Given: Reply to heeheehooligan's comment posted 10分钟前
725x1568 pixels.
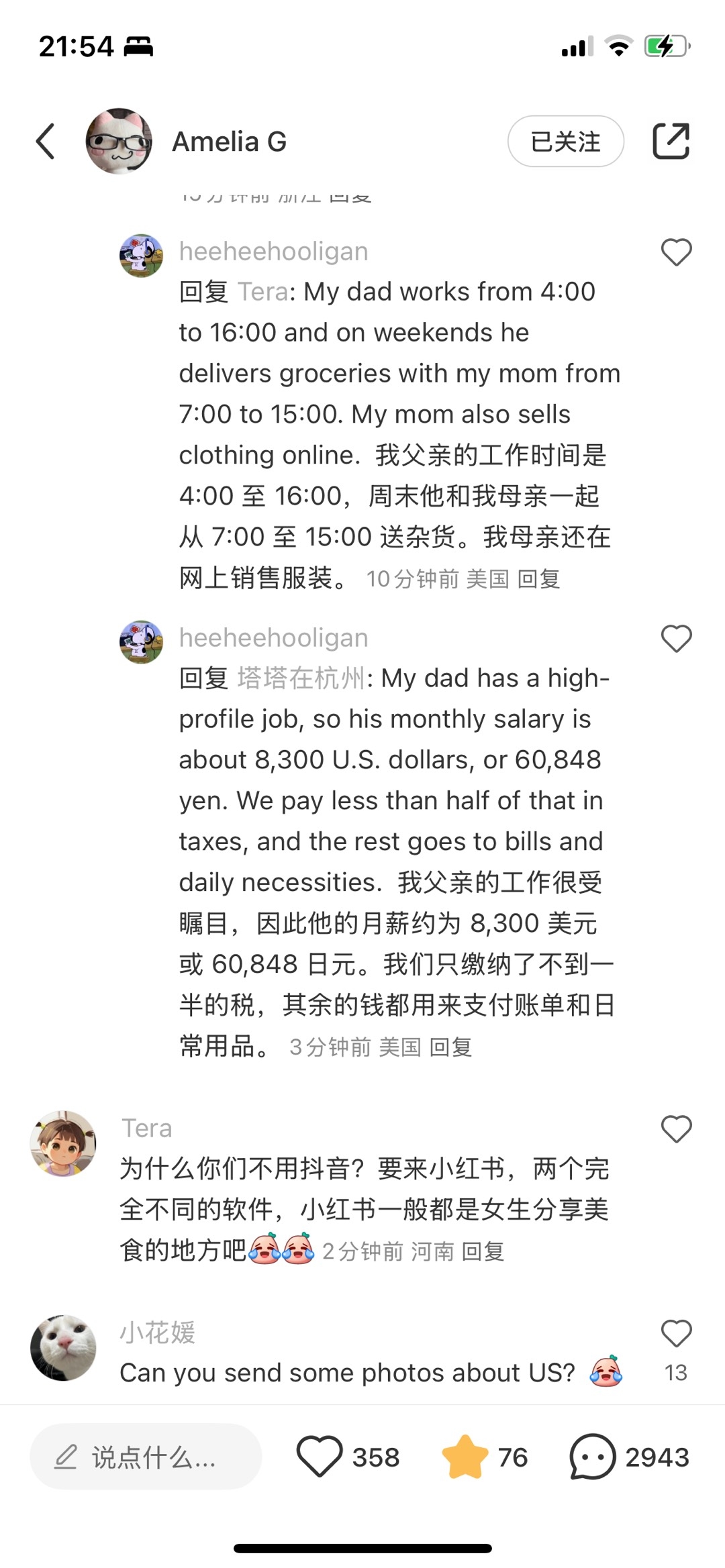Looking at the screenshot, I should click(539, 578).
